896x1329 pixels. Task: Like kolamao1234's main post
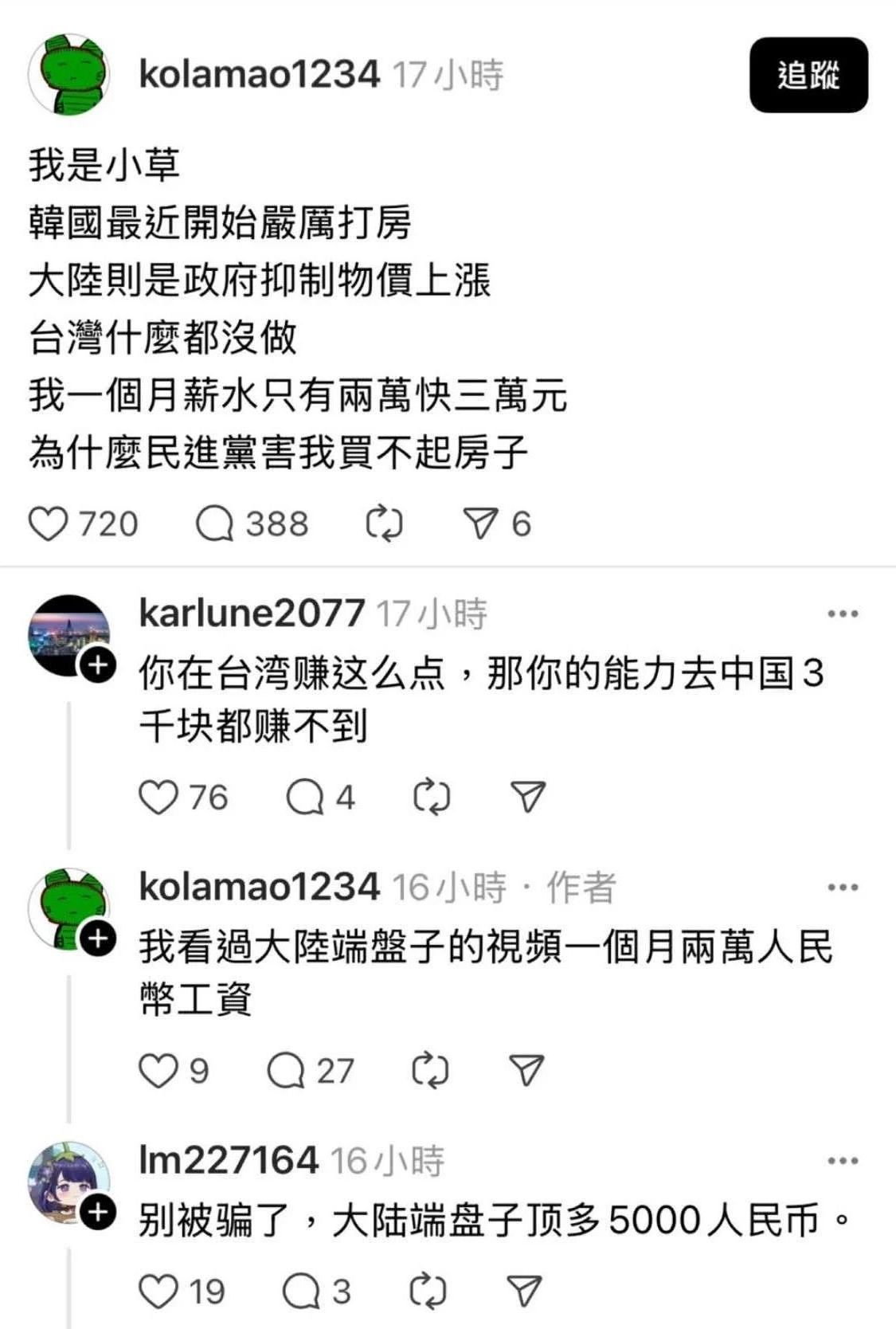48,524
